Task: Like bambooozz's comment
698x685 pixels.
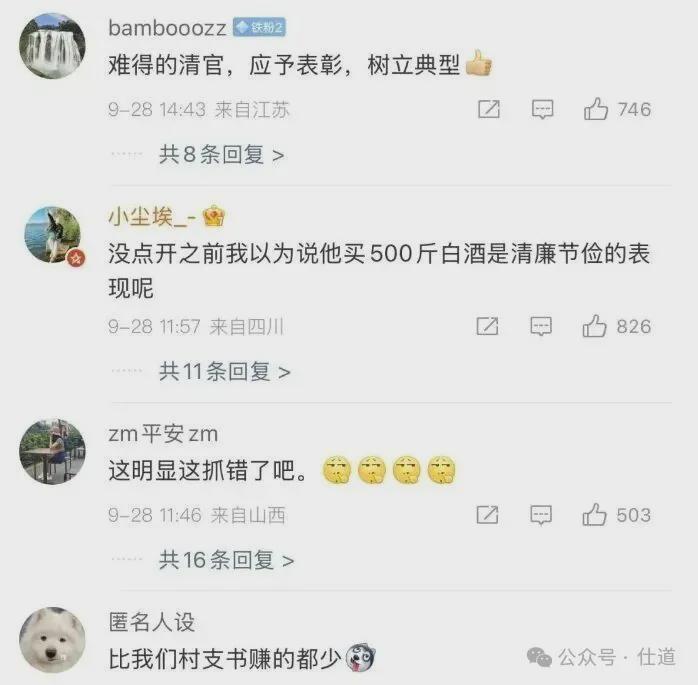Action: coord(597,109)
